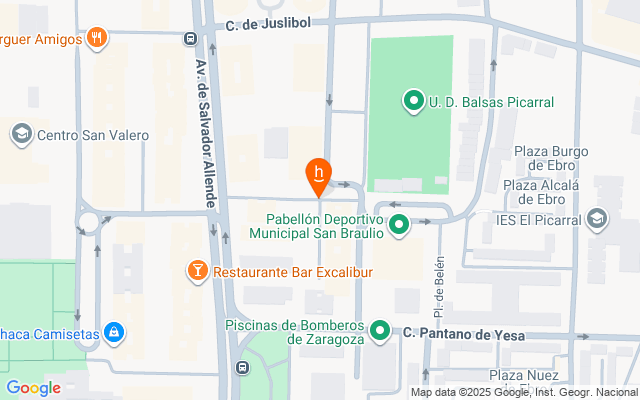
Task: Open the Centro San Valero school marker
Action: 20,134
